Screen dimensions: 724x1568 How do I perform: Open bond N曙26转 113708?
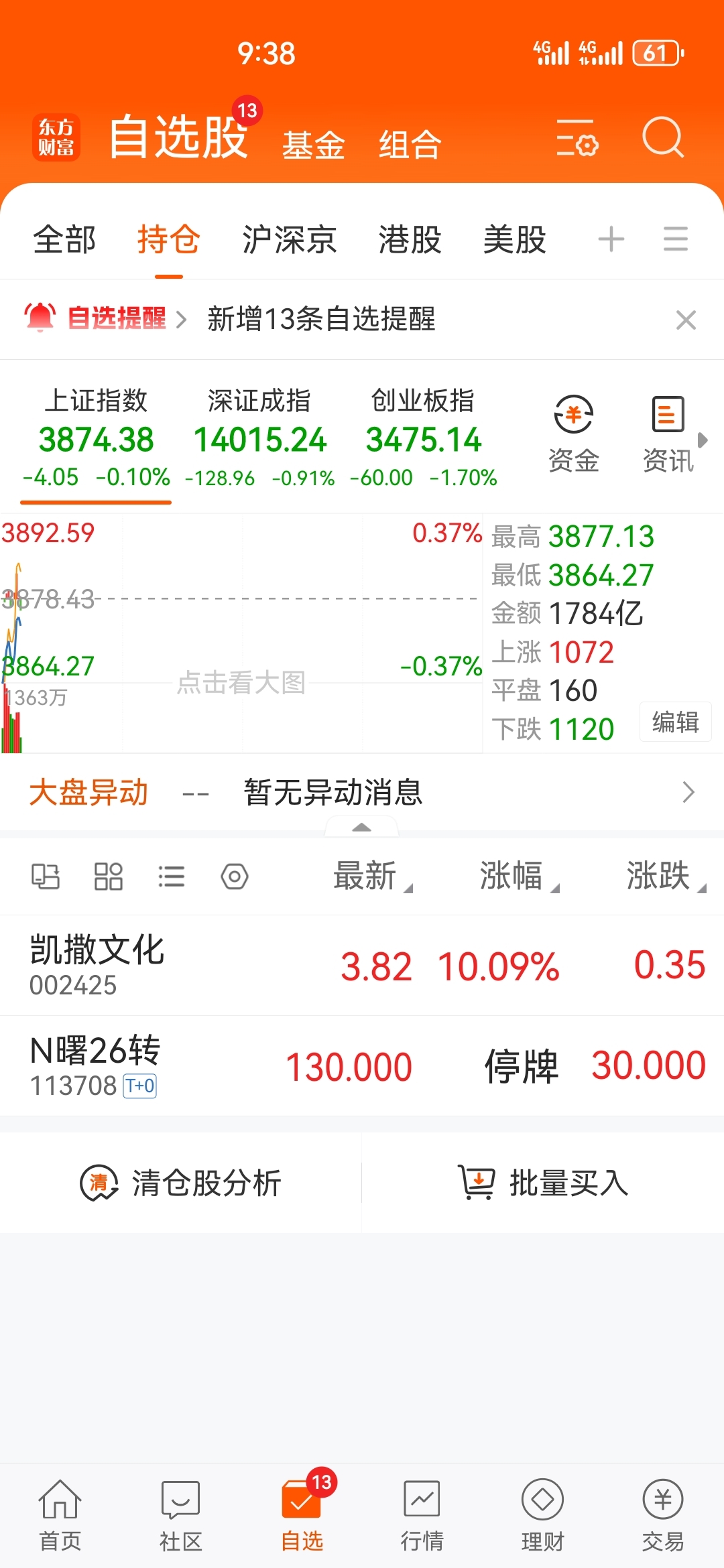[x=362, y=1066]
